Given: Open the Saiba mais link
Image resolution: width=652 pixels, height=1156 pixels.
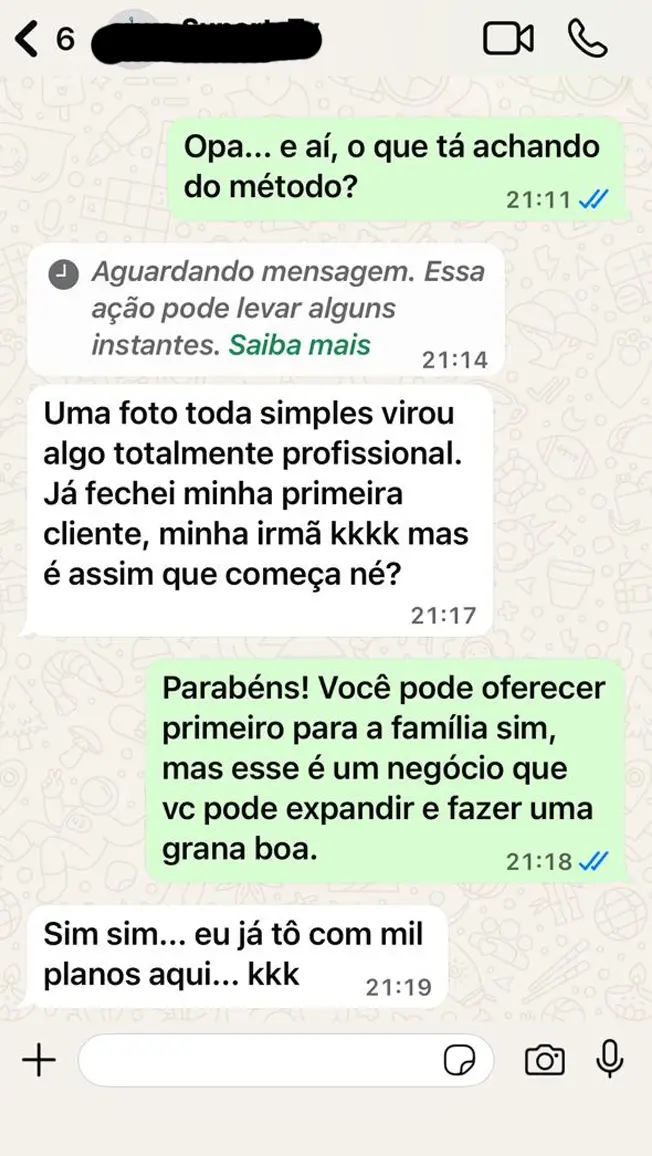Looking at the screenshot, I should 300,345.
